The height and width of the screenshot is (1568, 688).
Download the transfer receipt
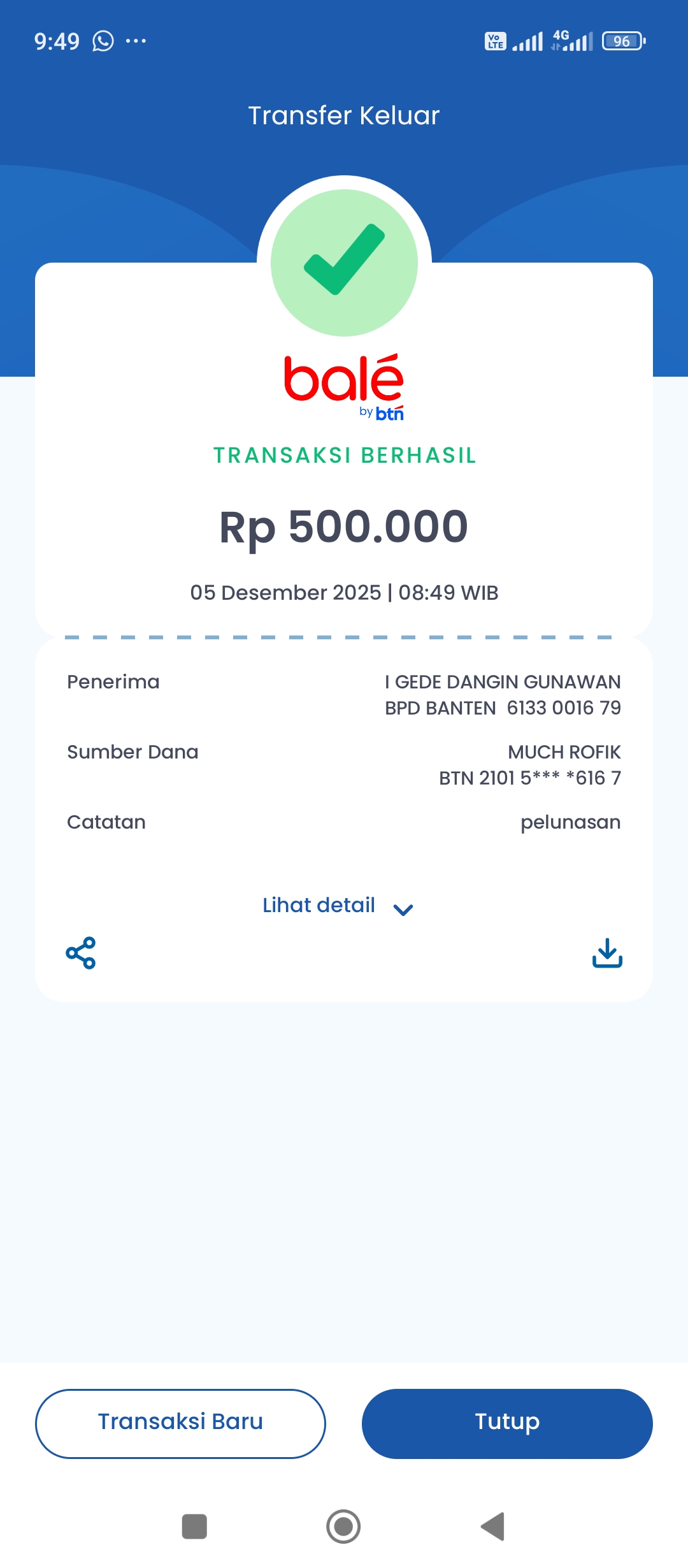pos(607,953)
